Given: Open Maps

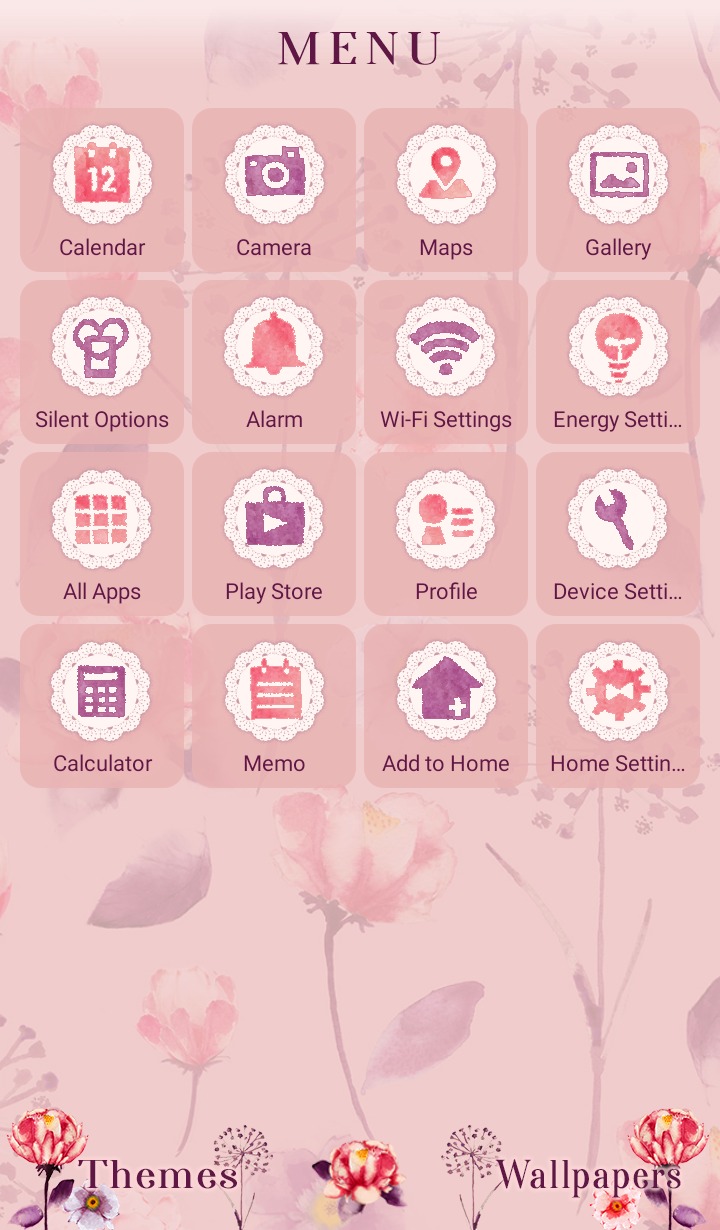Looking at the screenshot, I should [x=446, y=190].
